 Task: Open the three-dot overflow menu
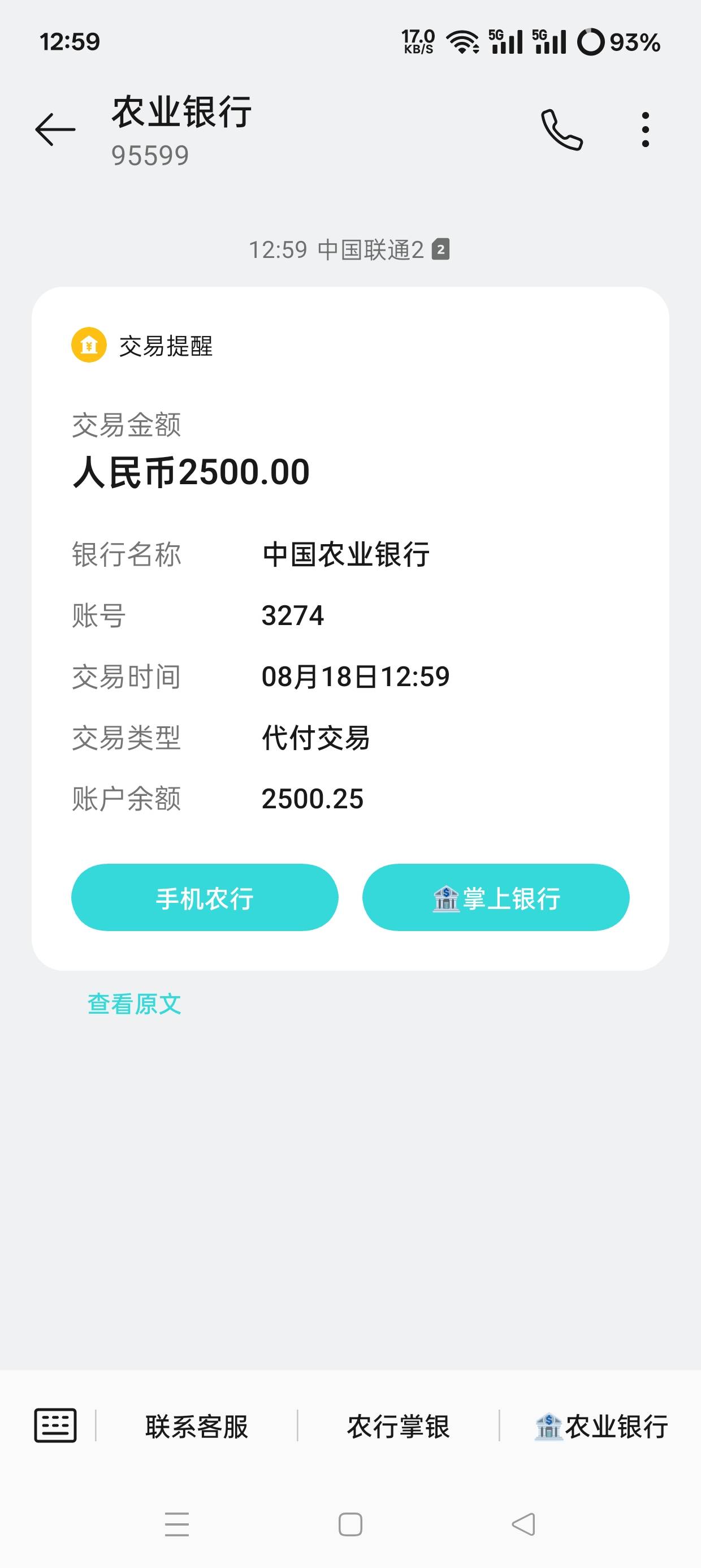click(645, 130)
